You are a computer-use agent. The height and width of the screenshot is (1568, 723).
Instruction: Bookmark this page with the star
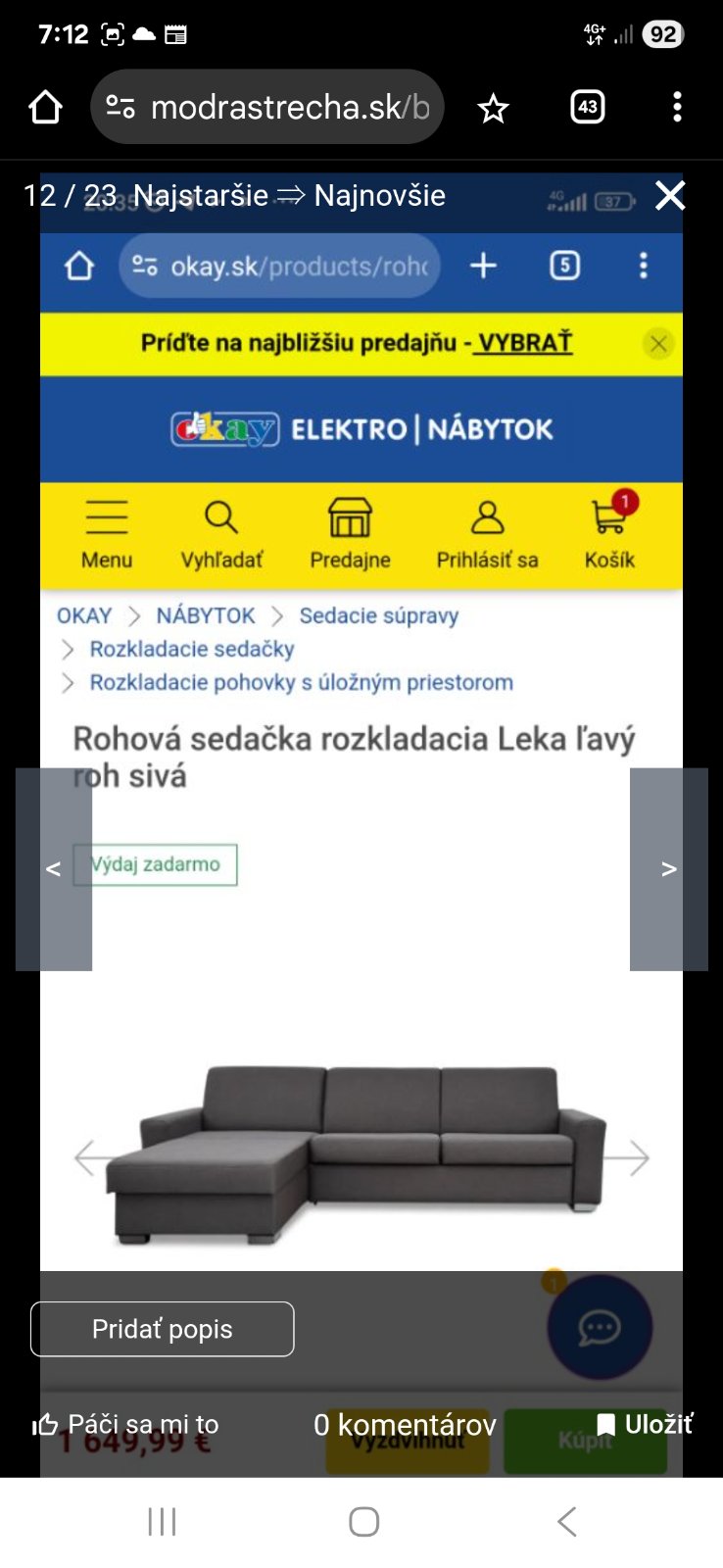[x=493, y=108]
